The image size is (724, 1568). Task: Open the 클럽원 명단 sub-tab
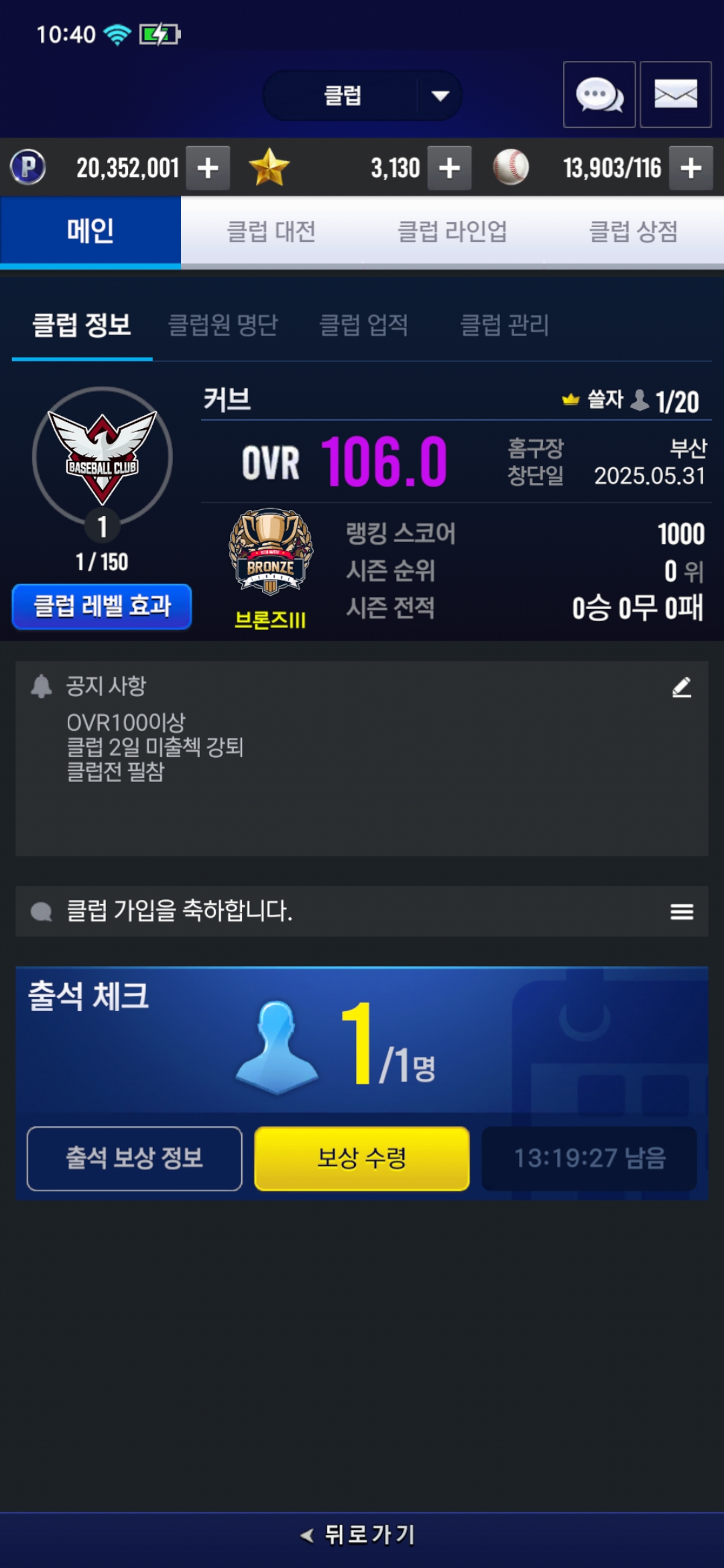point(223,326)
